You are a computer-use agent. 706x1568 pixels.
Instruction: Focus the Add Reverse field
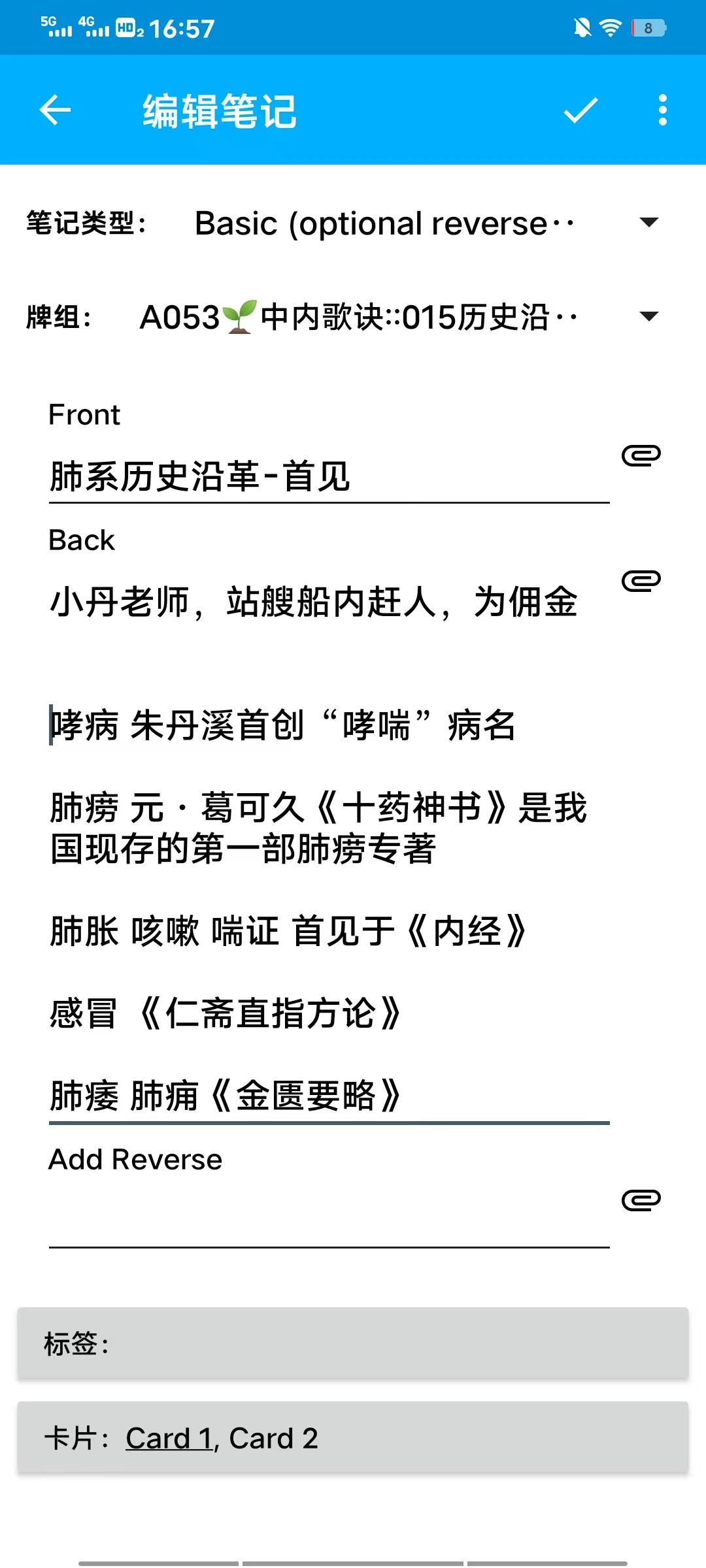pyautogui.click(x=329, y=1215)
